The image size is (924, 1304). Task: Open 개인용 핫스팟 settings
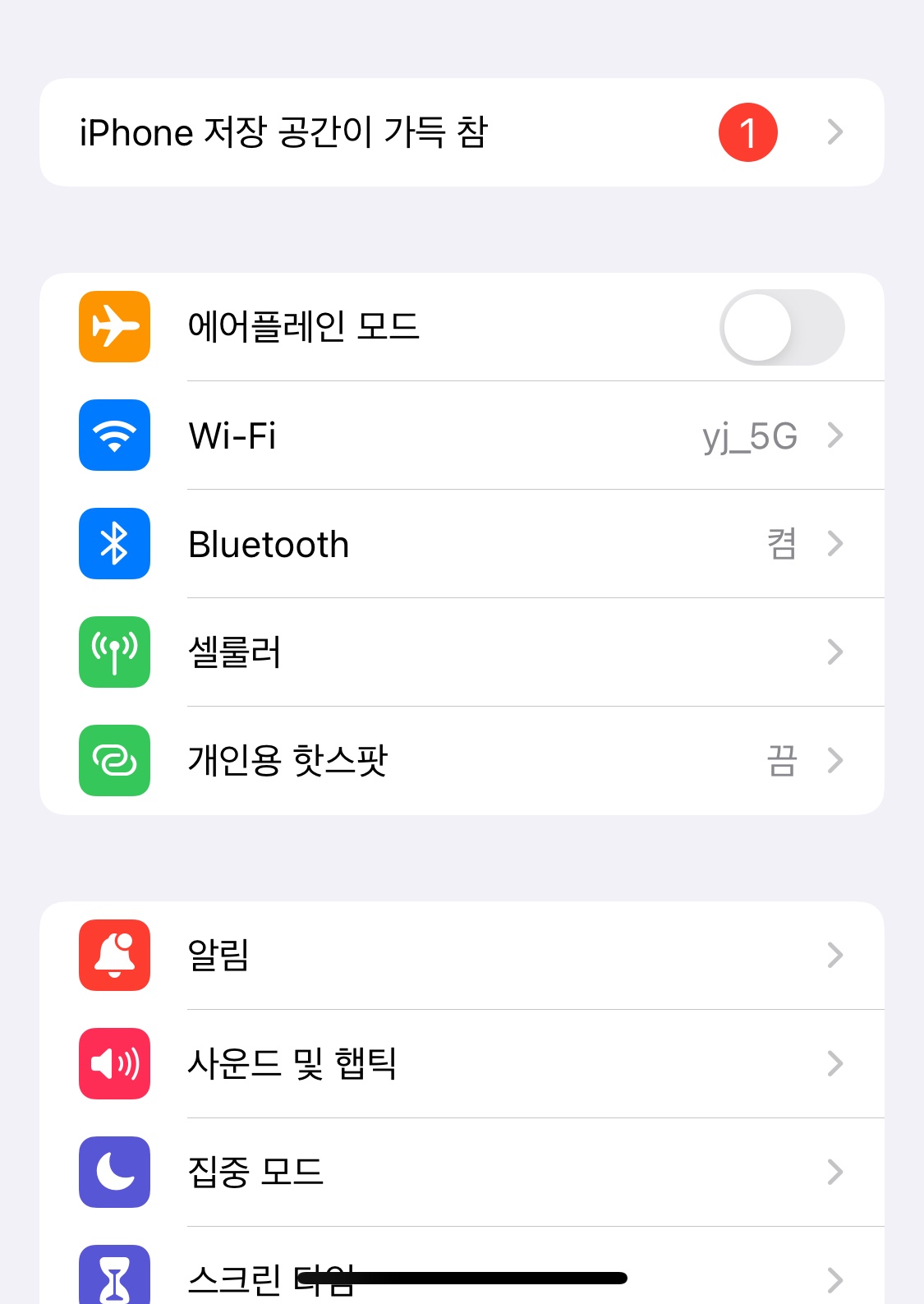pyautogui.click(x=460, y=761)
